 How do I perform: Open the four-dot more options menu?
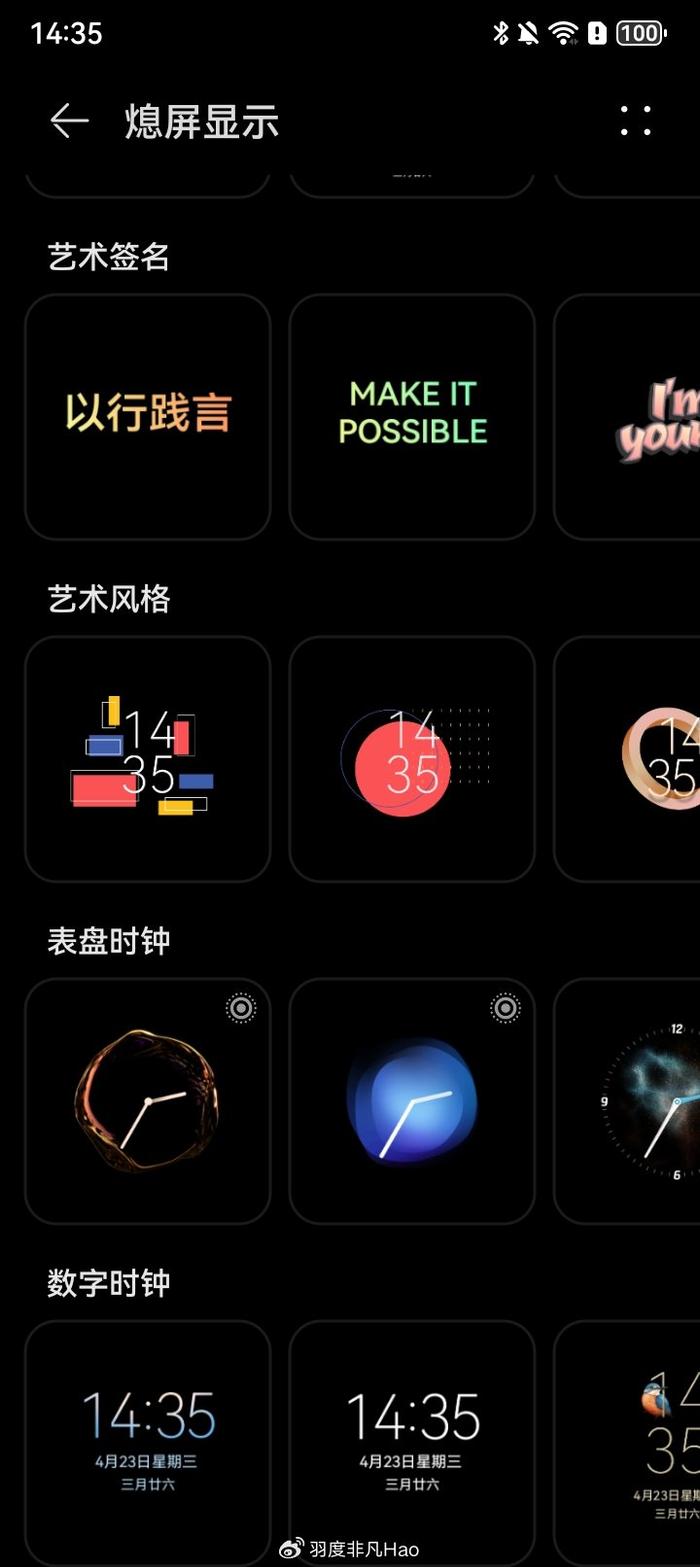click(x=635, y=121)
